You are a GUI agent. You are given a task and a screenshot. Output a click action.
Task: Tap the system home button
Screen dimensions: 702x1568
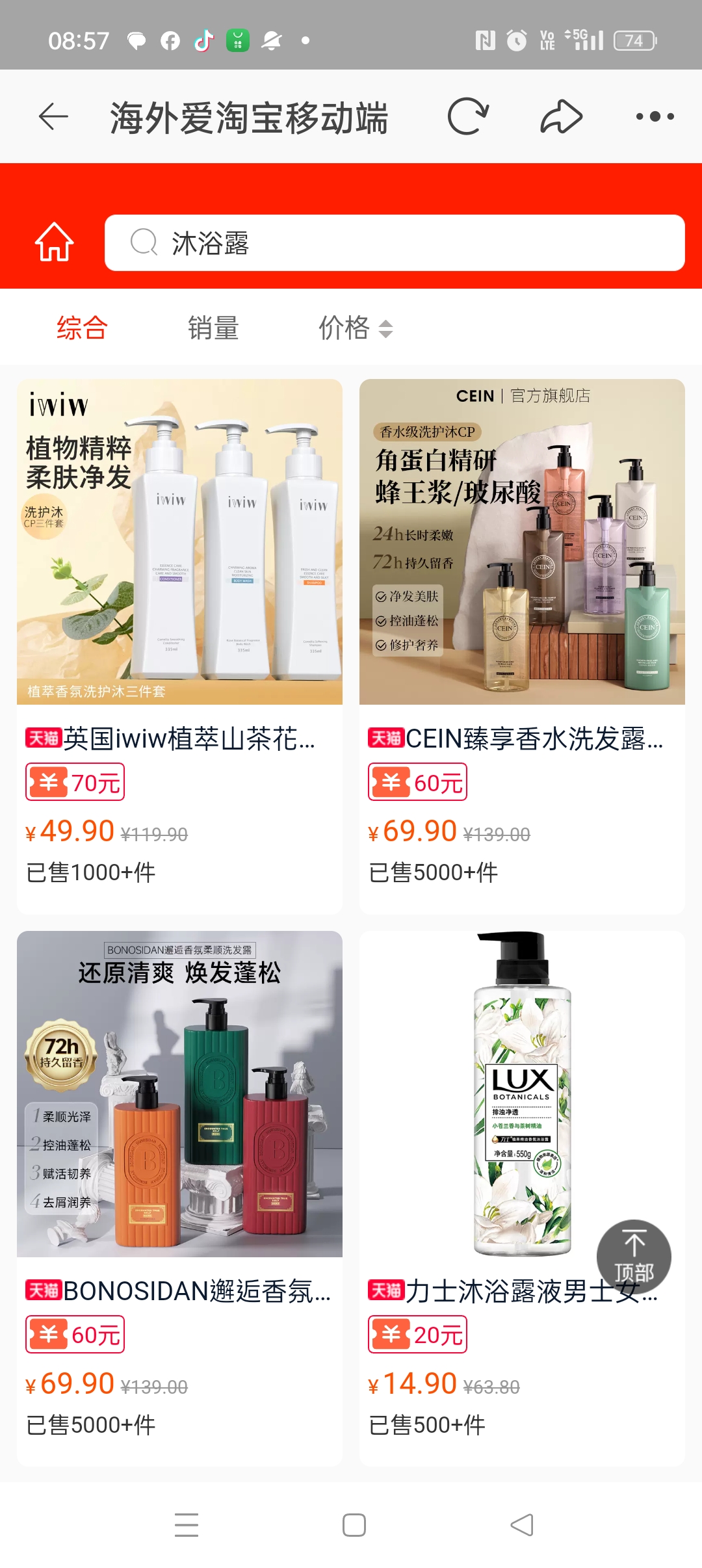[354, 1525]
